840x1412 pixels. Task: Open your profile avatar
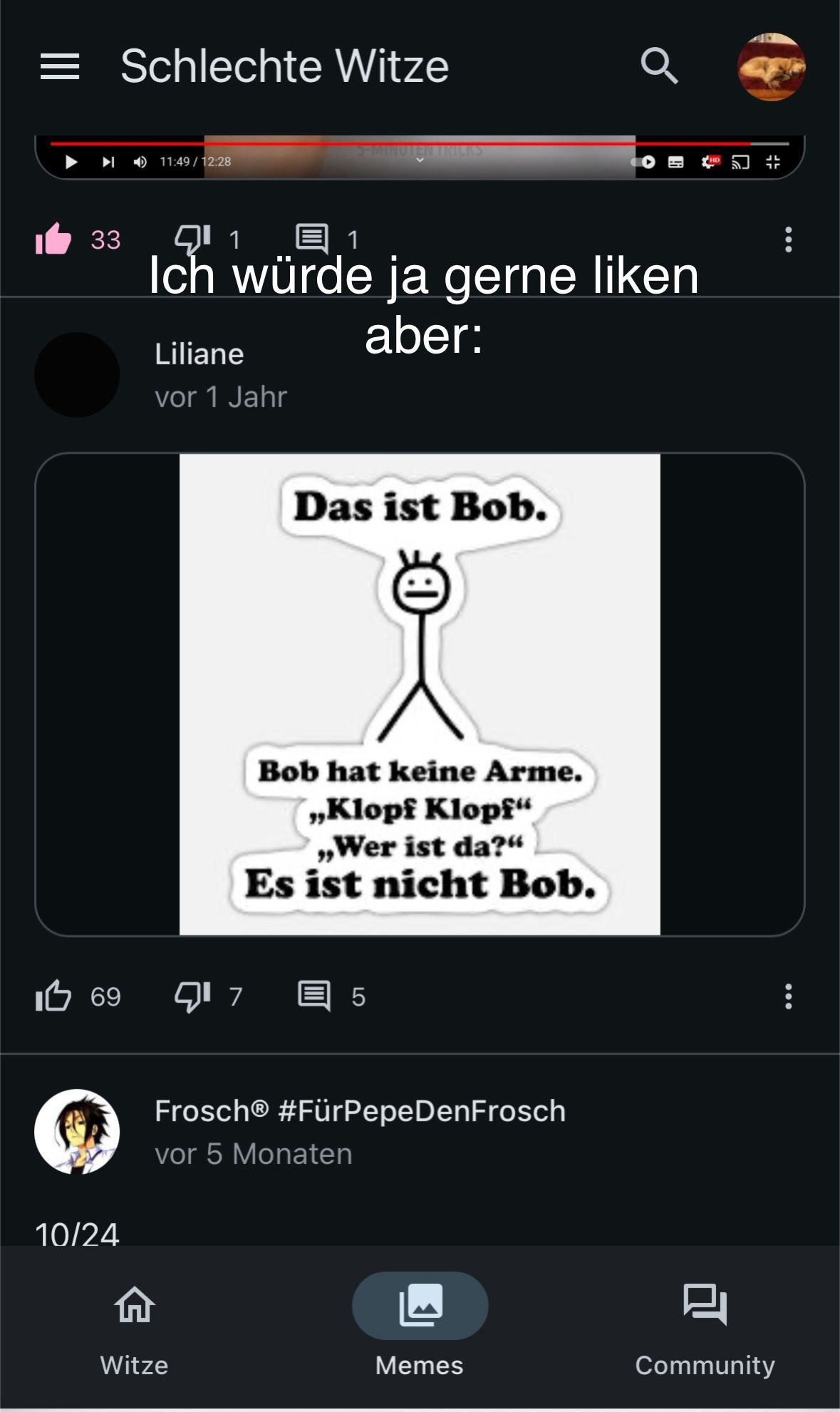coord(771,66)
